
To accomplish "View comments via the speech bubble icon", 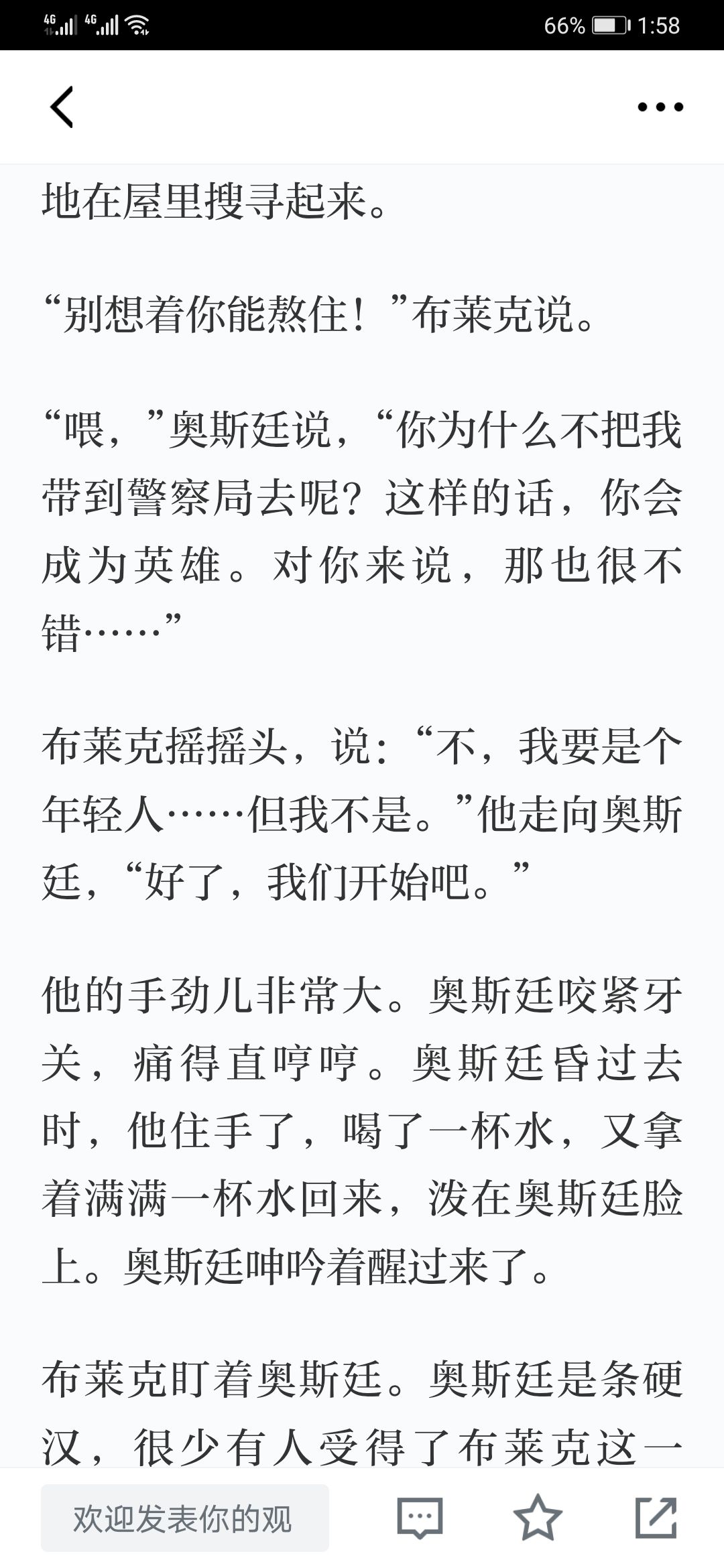I will coord(420,1518).
